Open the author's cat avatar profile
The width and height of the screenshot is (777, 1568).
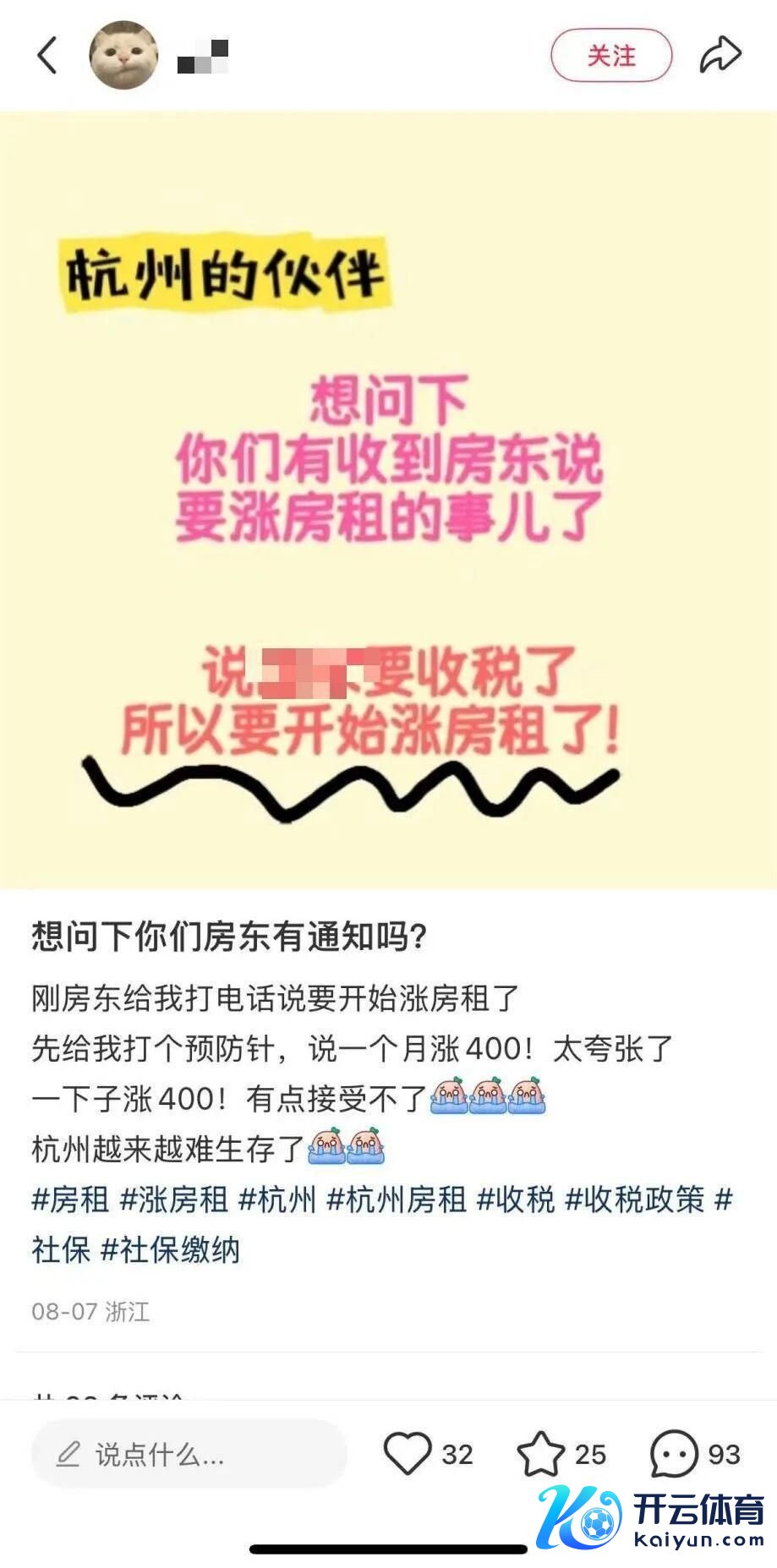tap(123, 56)
